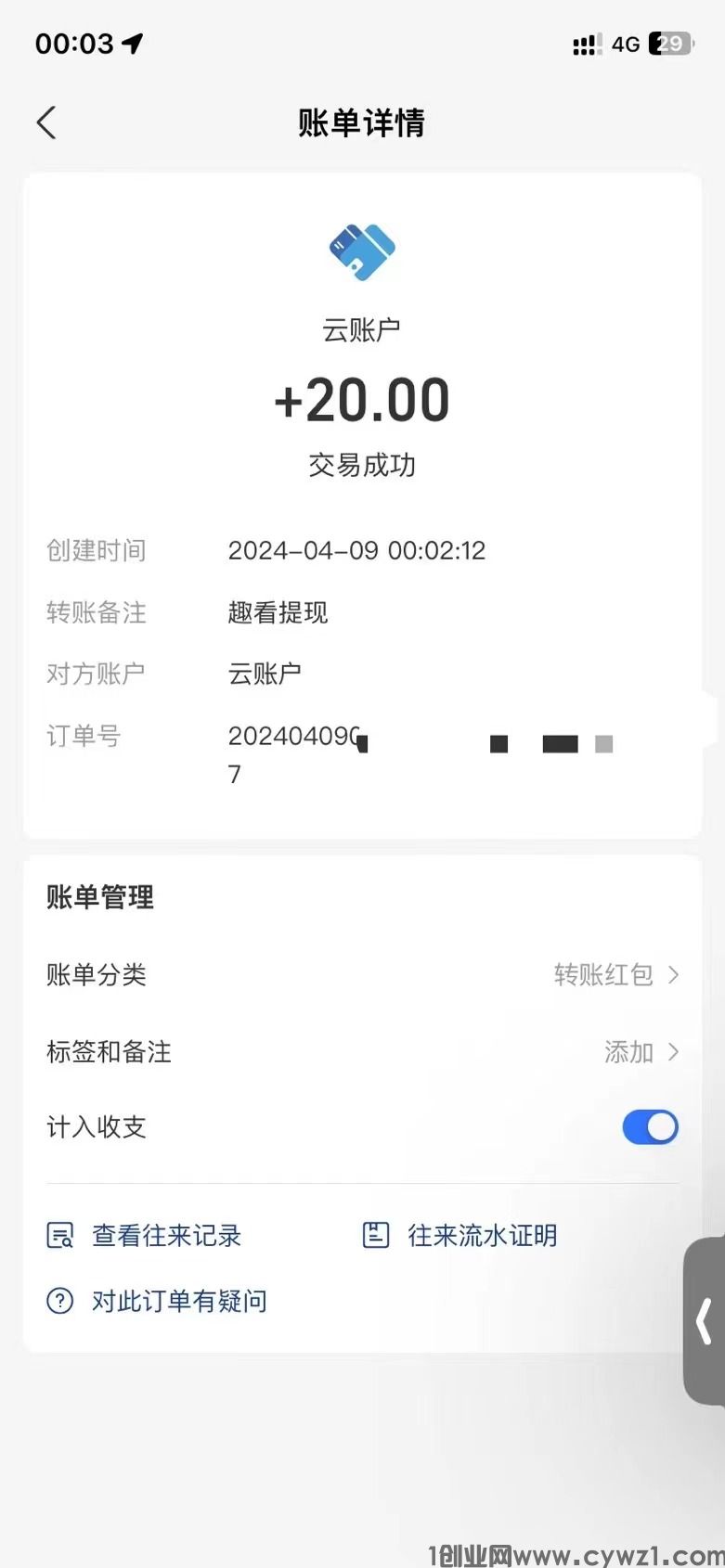
Task: Tap 对此订单有疑问 to report an issue
Action: (x=178, y=1301)
